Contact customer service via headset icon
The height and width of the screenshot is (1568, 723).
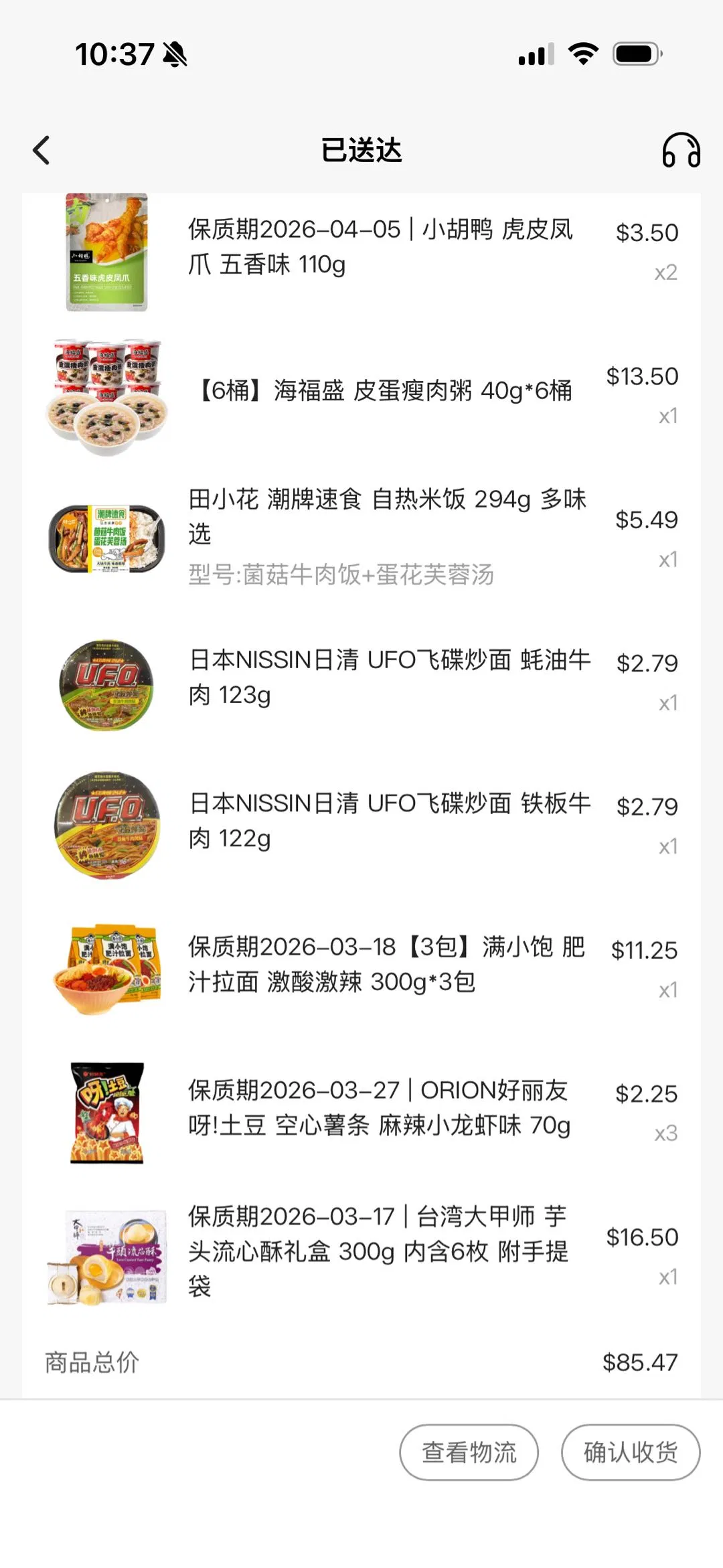(x=681, y=150)
